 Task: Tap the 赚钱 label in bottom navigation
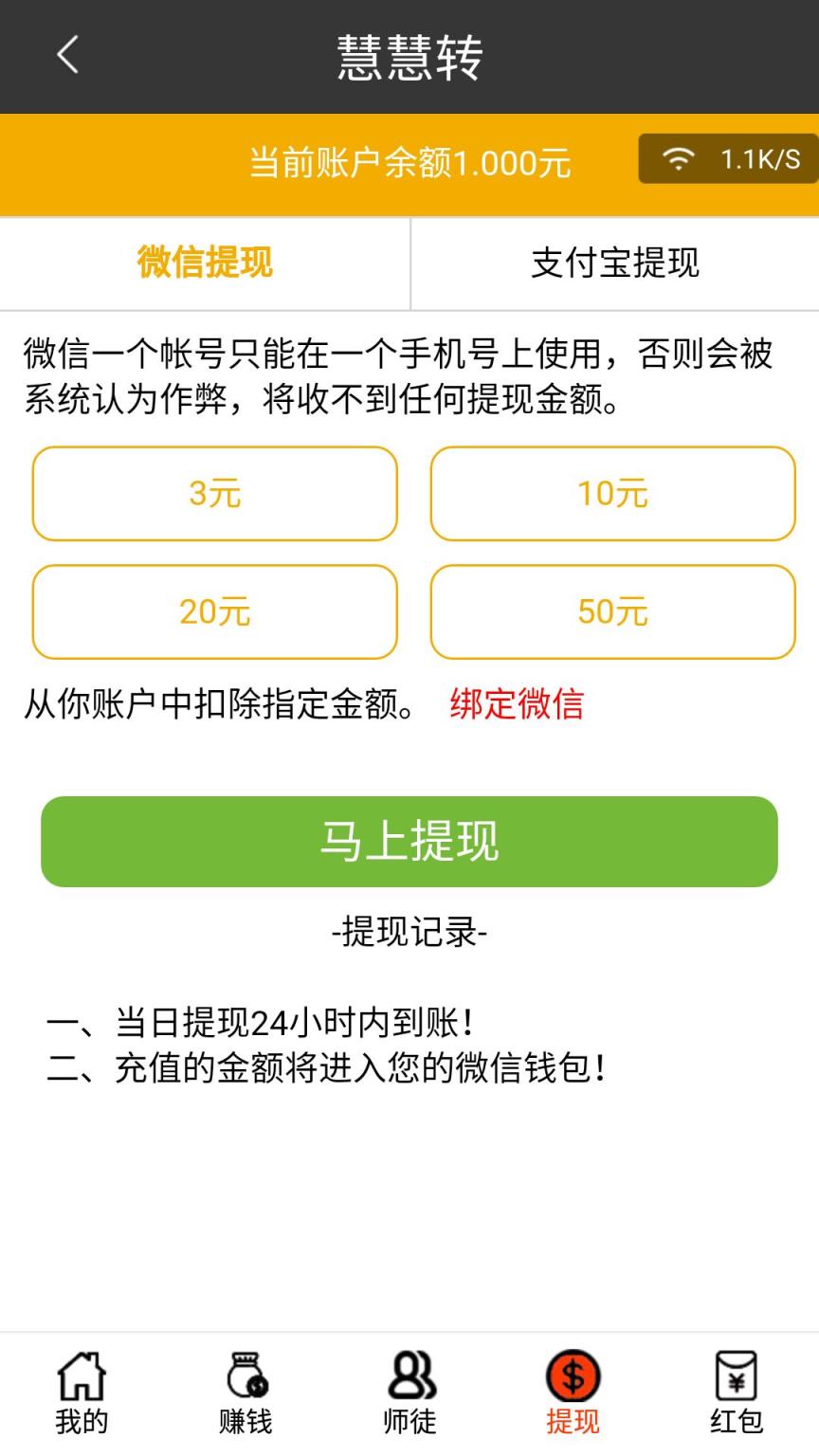(x=246, y=1422)
